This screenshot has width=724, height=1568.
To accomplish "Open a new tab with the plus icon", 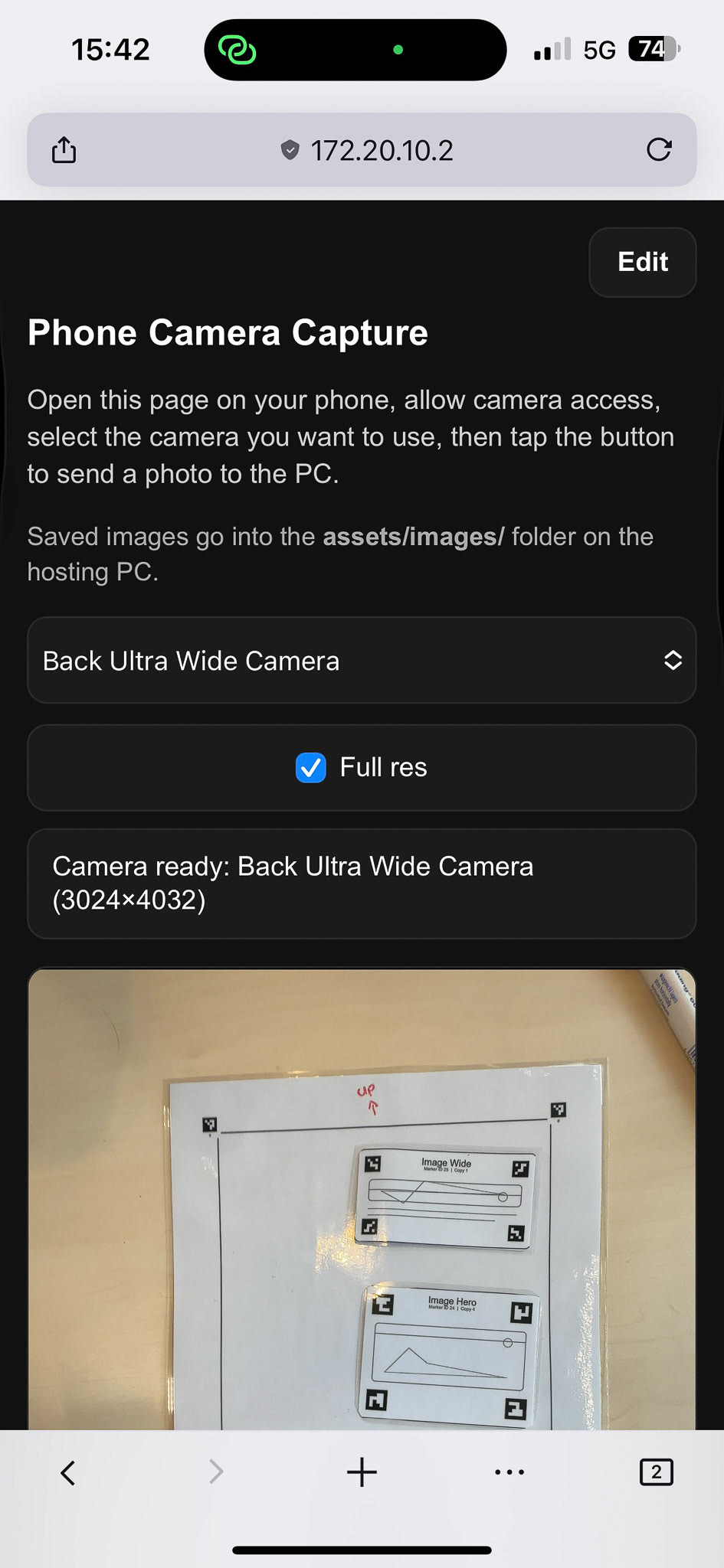I will (362, 1472).
